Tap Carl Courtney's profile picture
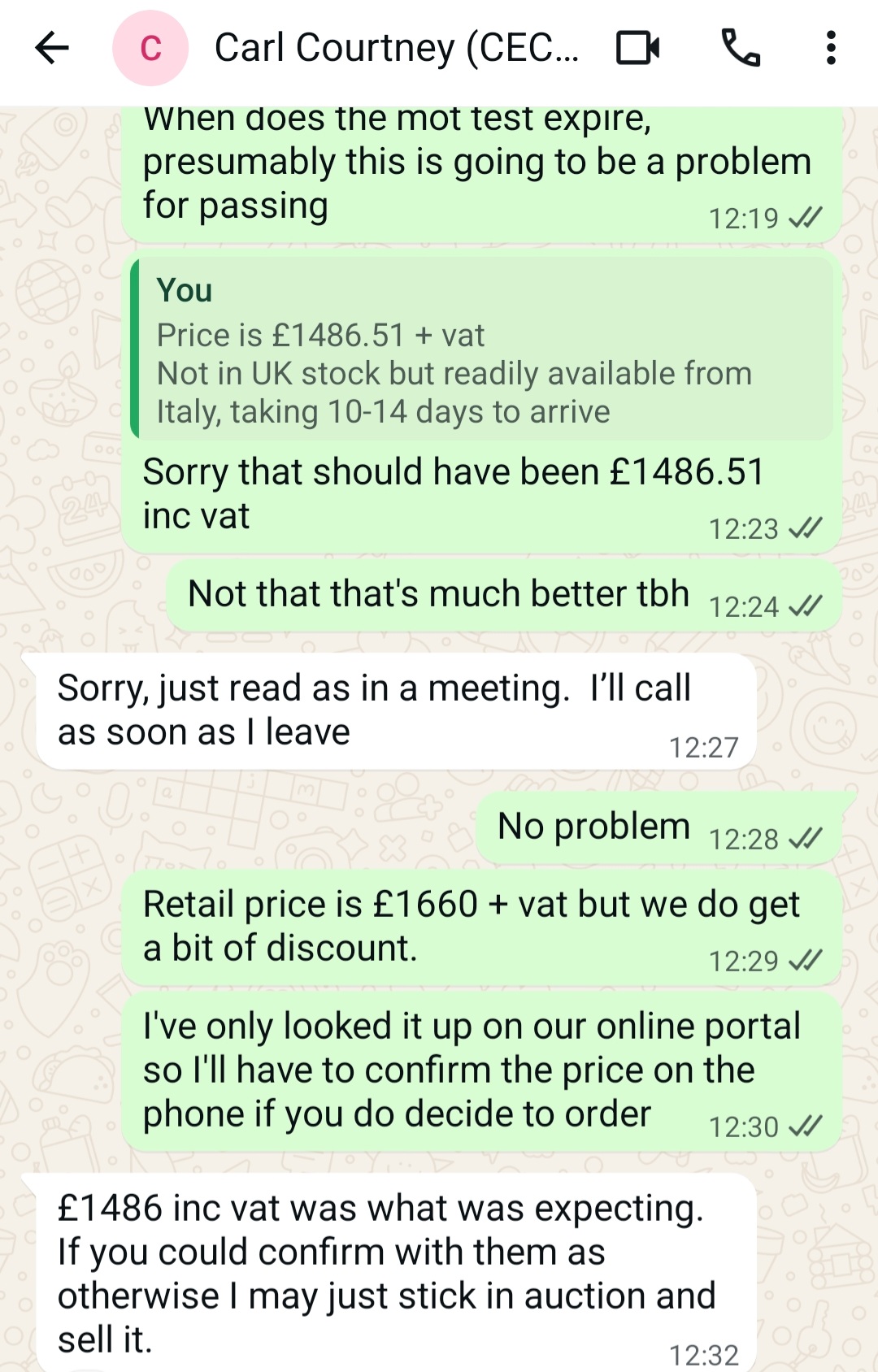The height and width of the screenshot is (1372, 878). (x=150, y=48)
